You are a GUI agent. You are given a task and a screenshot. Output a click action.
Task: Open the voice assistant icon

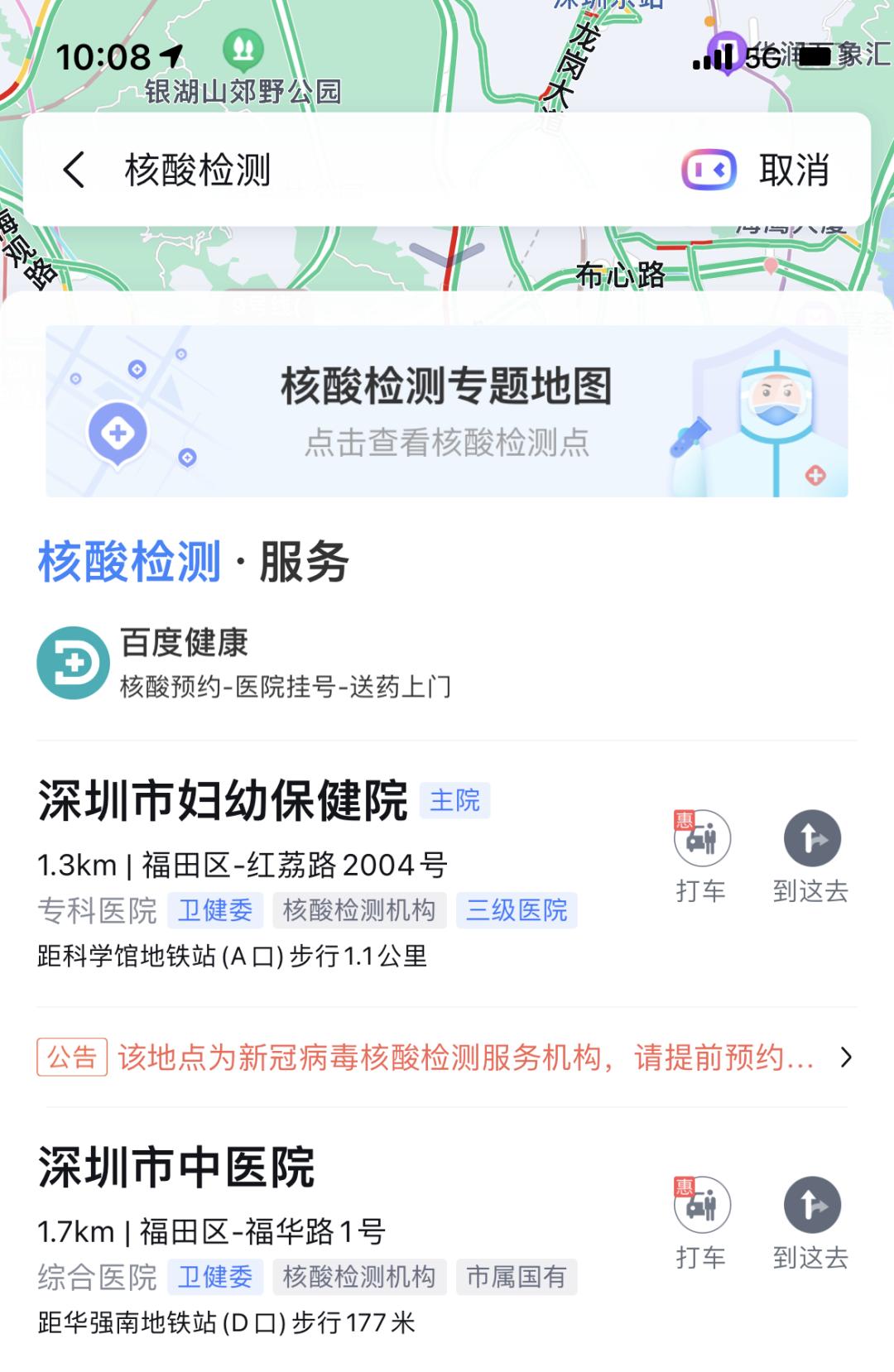709,170
